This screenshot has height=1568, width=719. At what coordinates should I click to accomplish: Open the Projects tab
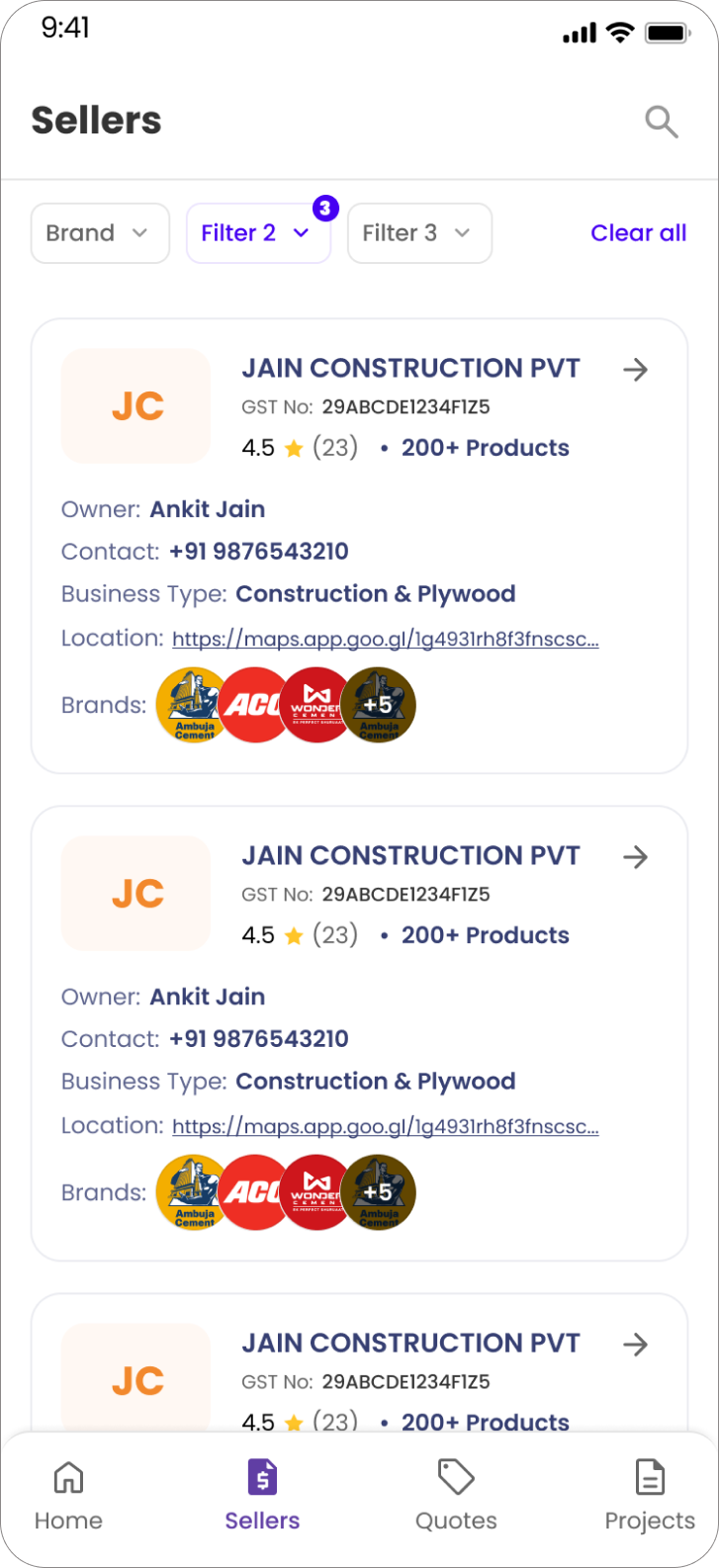650,1497
